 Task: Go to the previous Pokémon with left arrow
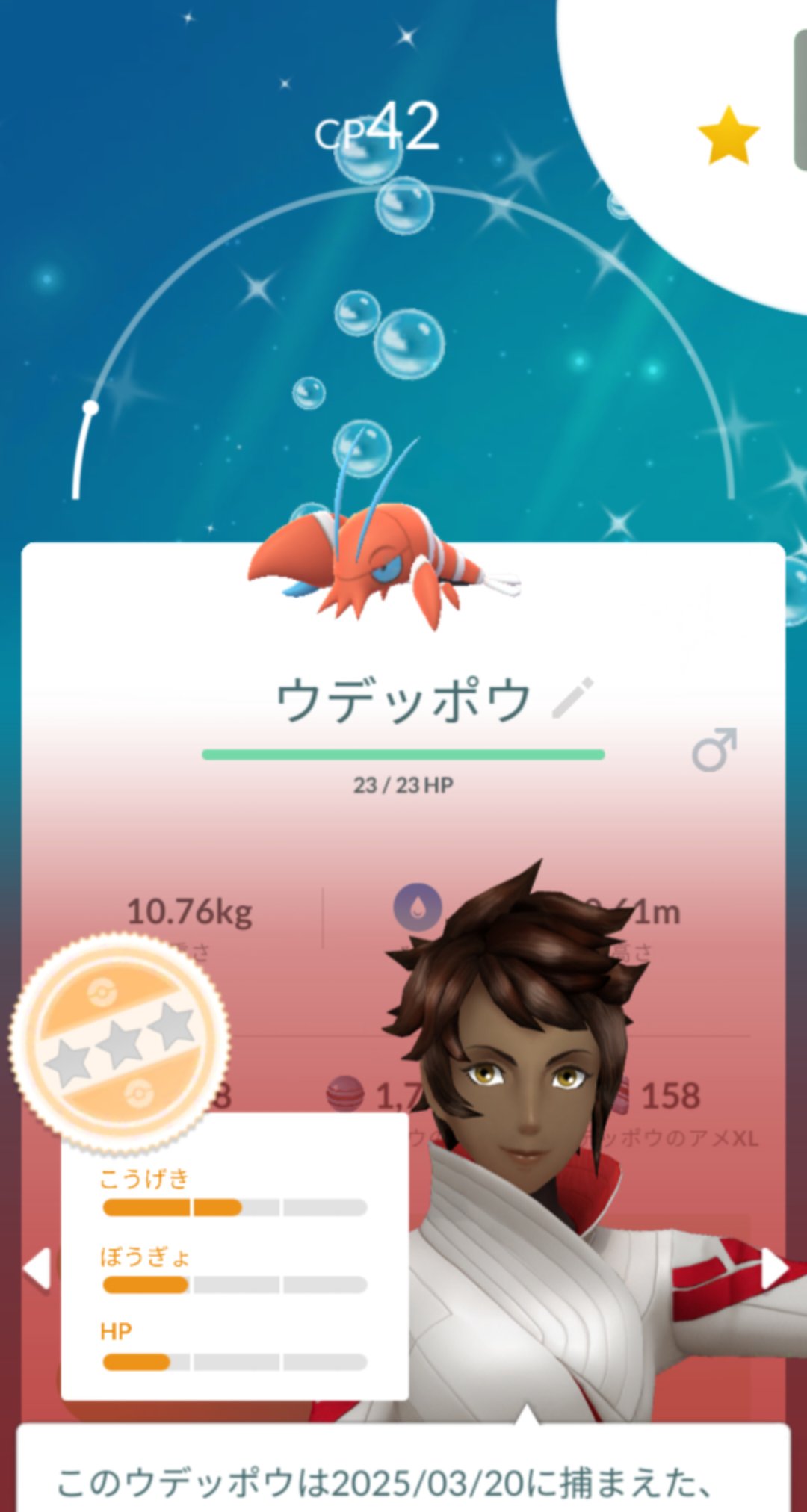pyautogui.click(x=37, y=1268)
